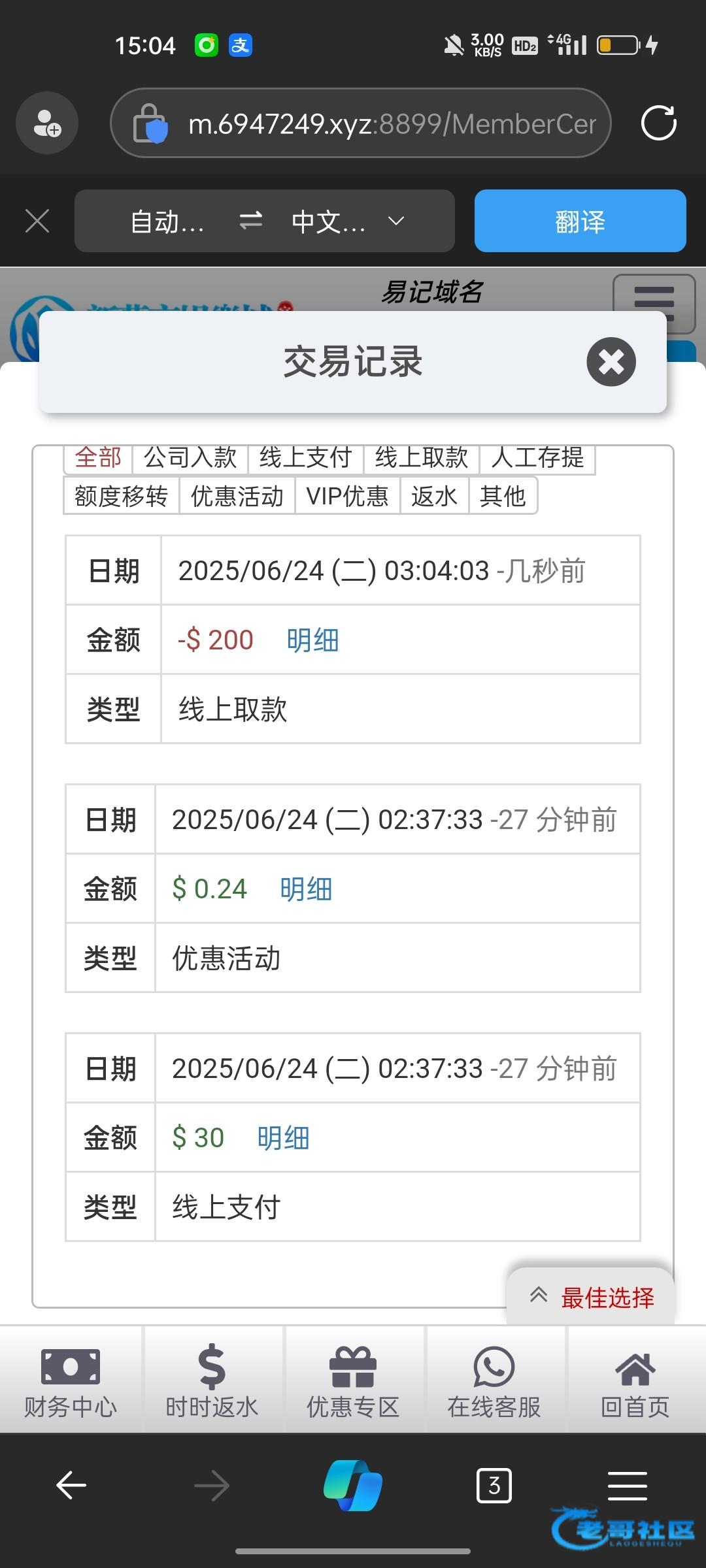View 明细 for the $30 payment

[x=283, y=1137]
